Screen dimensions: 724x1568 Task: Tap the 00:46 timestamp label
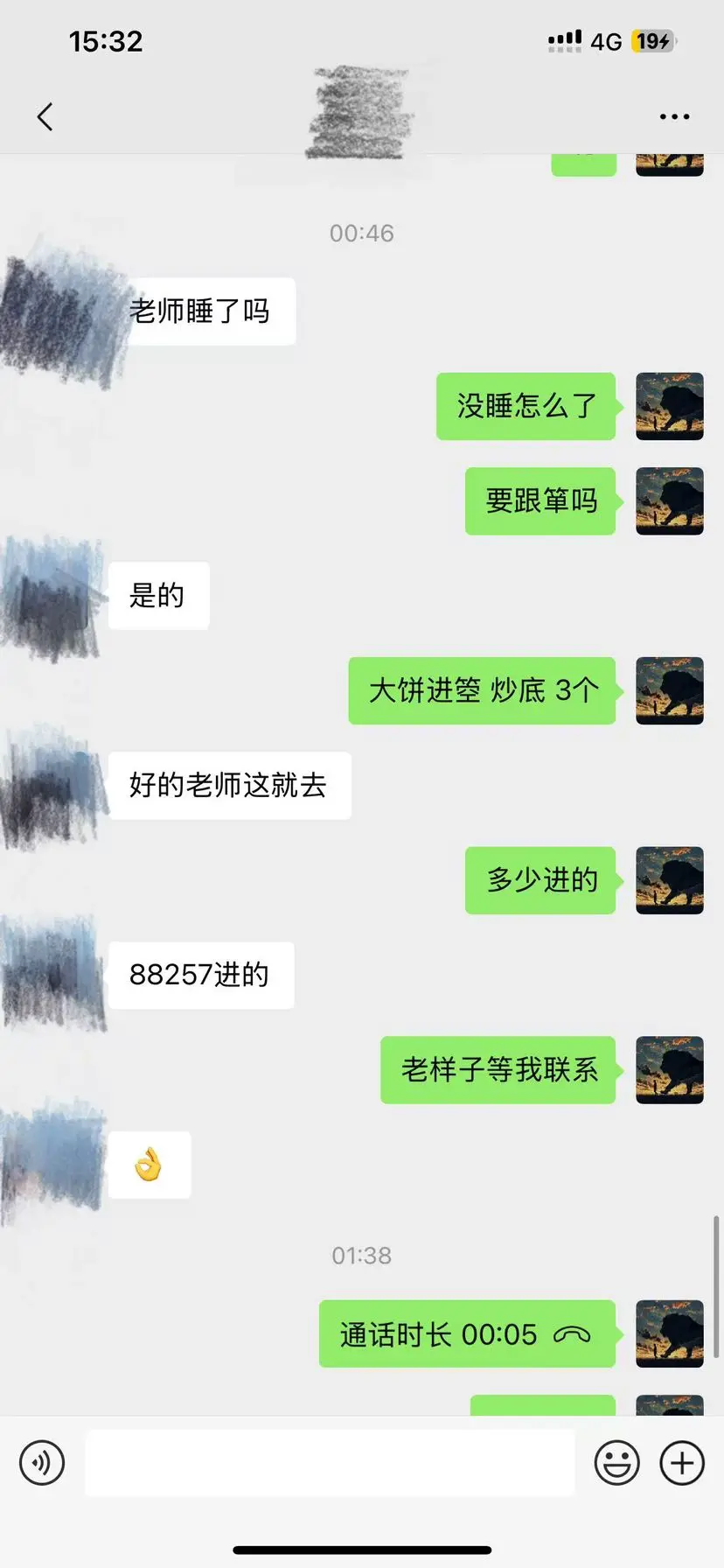[361, 233]
